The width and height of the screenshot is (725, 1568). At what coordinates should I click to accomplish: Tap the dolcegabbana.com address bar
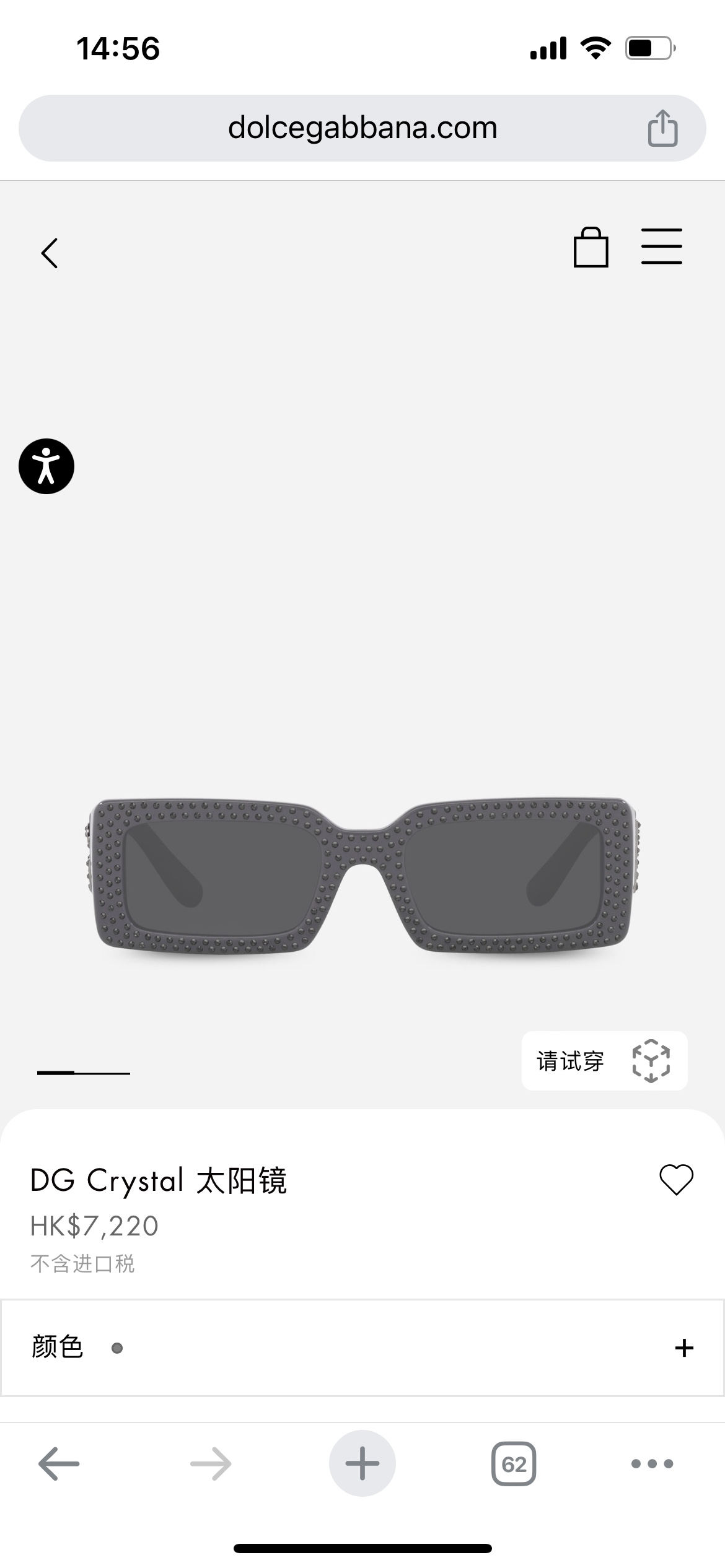(x=362, y=128)
